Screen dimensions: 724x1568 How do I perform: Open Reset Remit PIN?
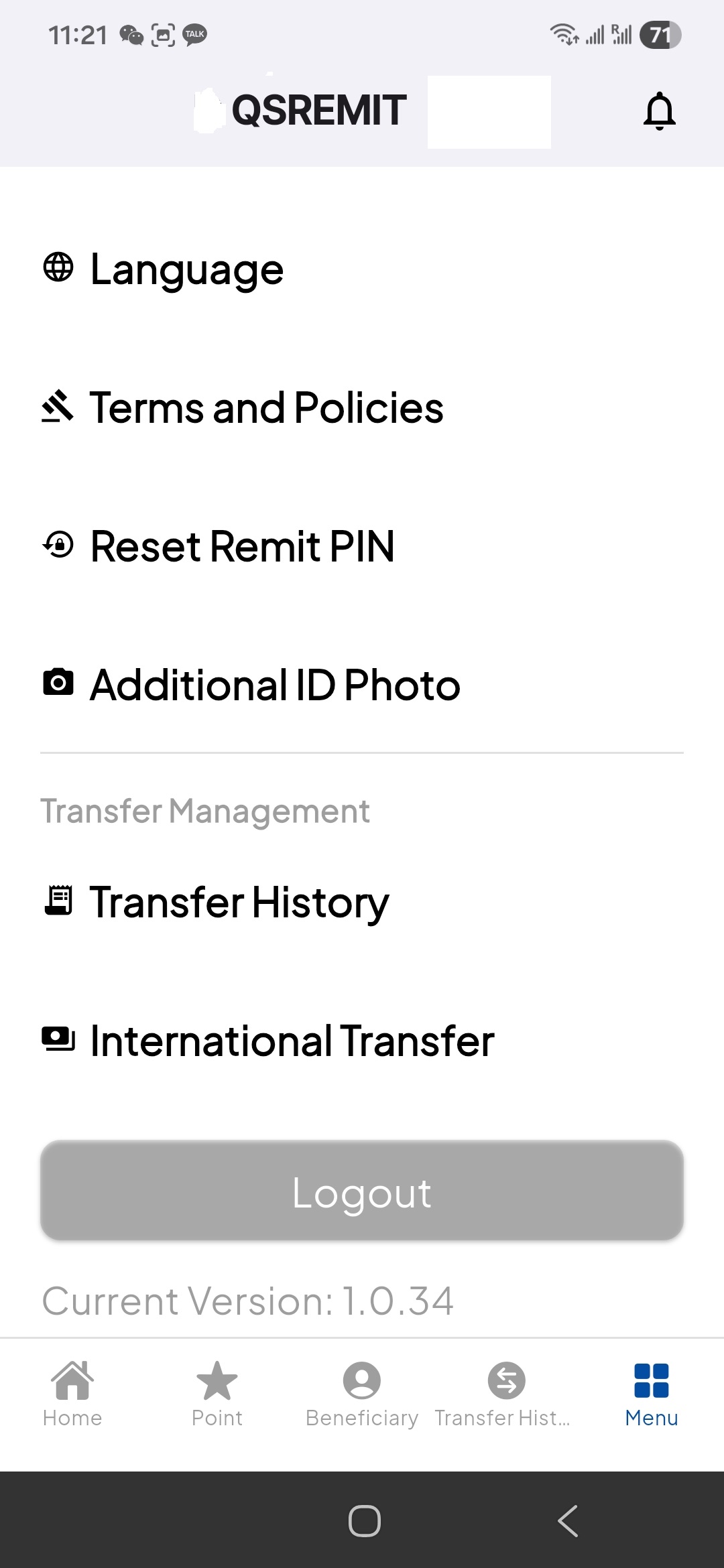click(241, 546)
